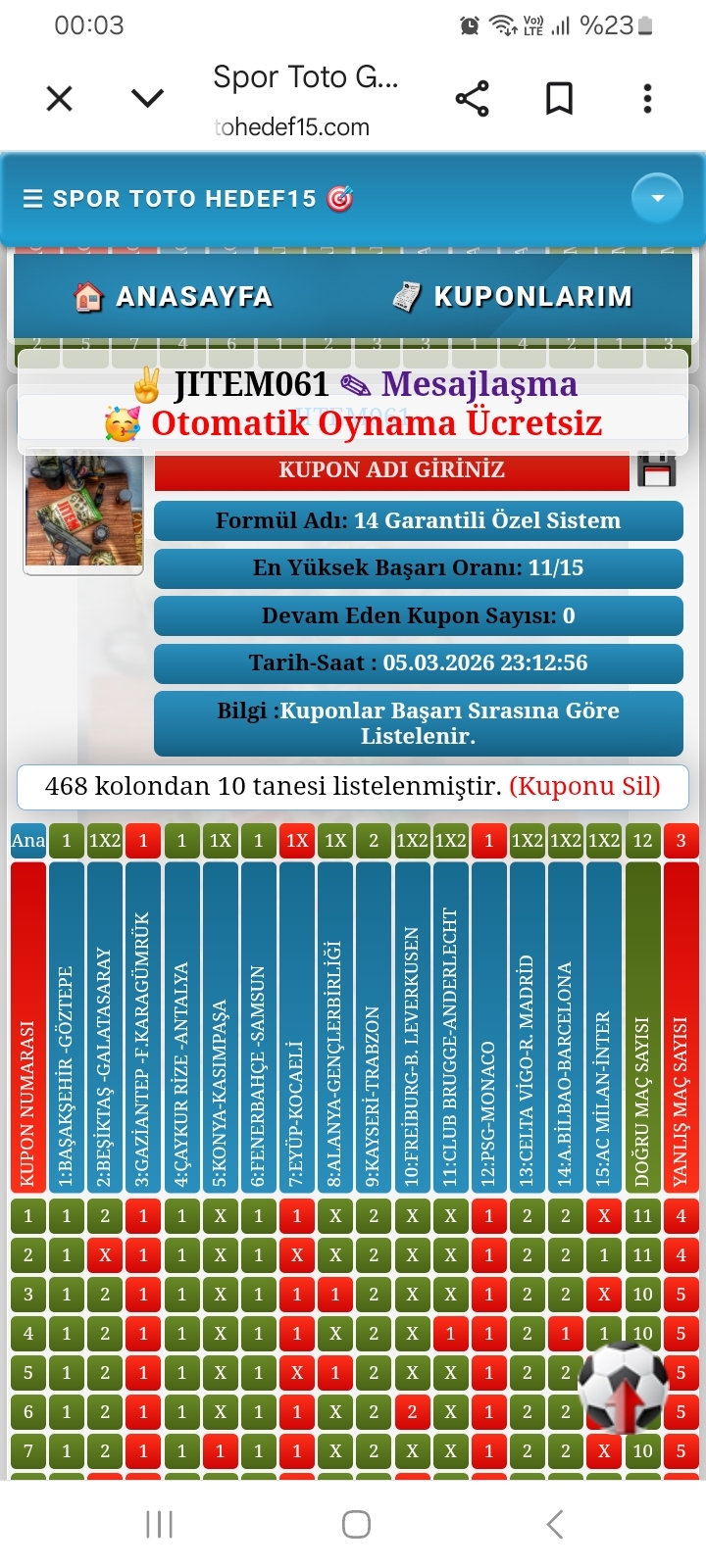Share this page

(x=472, y=98)
